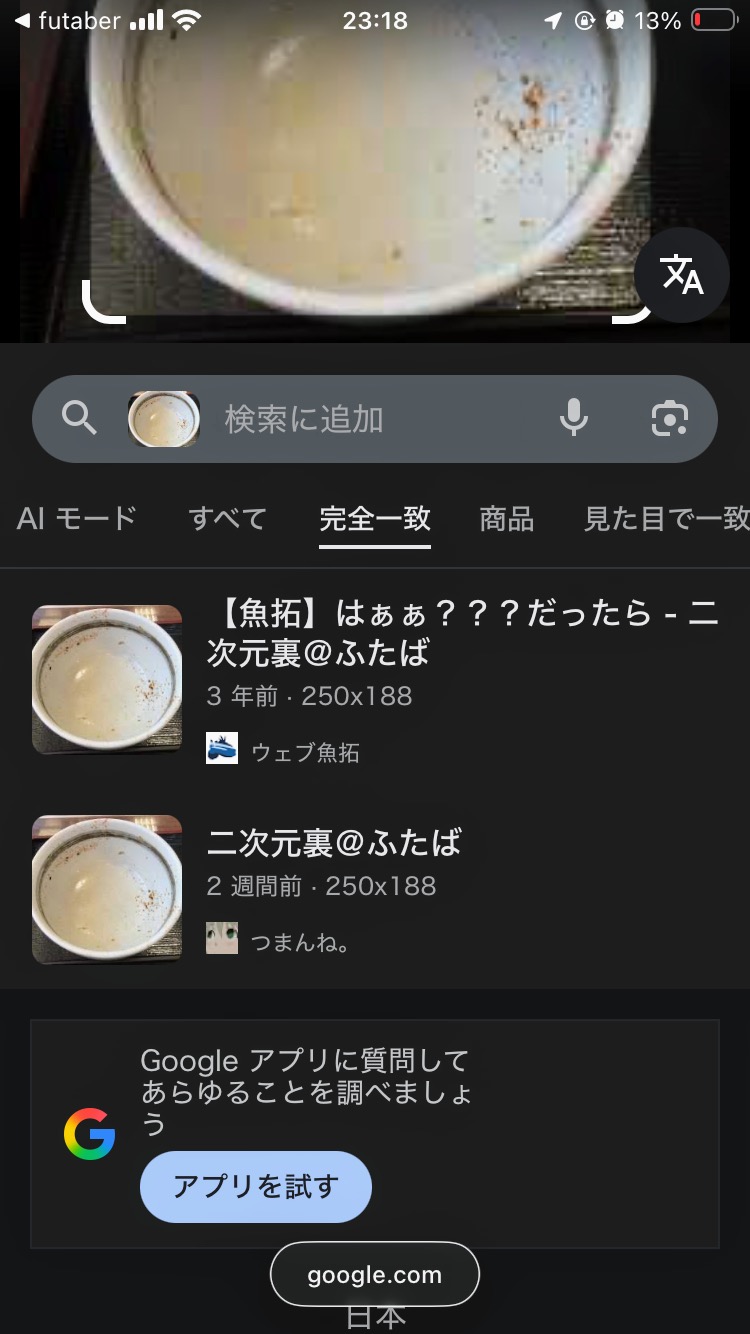The width and height of the screenshot is (750, 1334).
Task: Tap the magnifier search icon
Action: coord(80,418)
